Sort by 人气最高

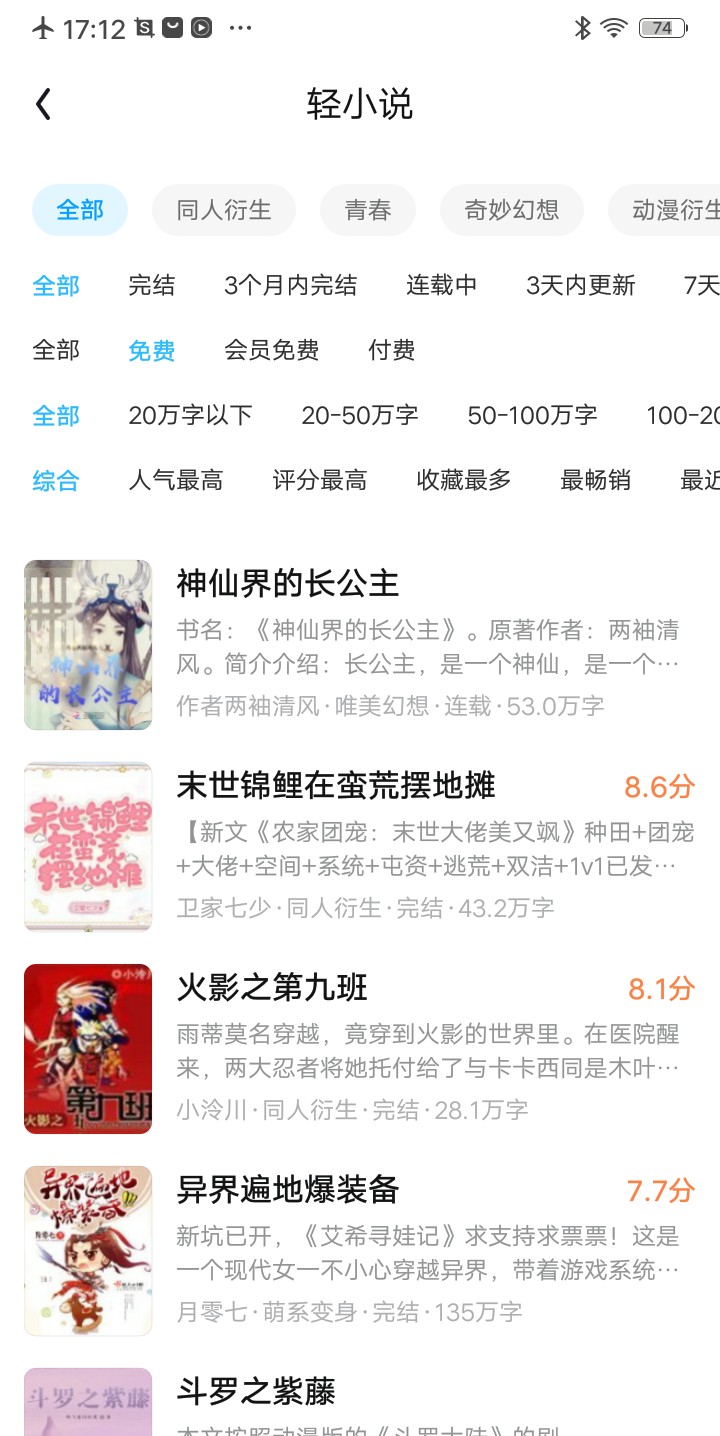[x=176, y=480]
